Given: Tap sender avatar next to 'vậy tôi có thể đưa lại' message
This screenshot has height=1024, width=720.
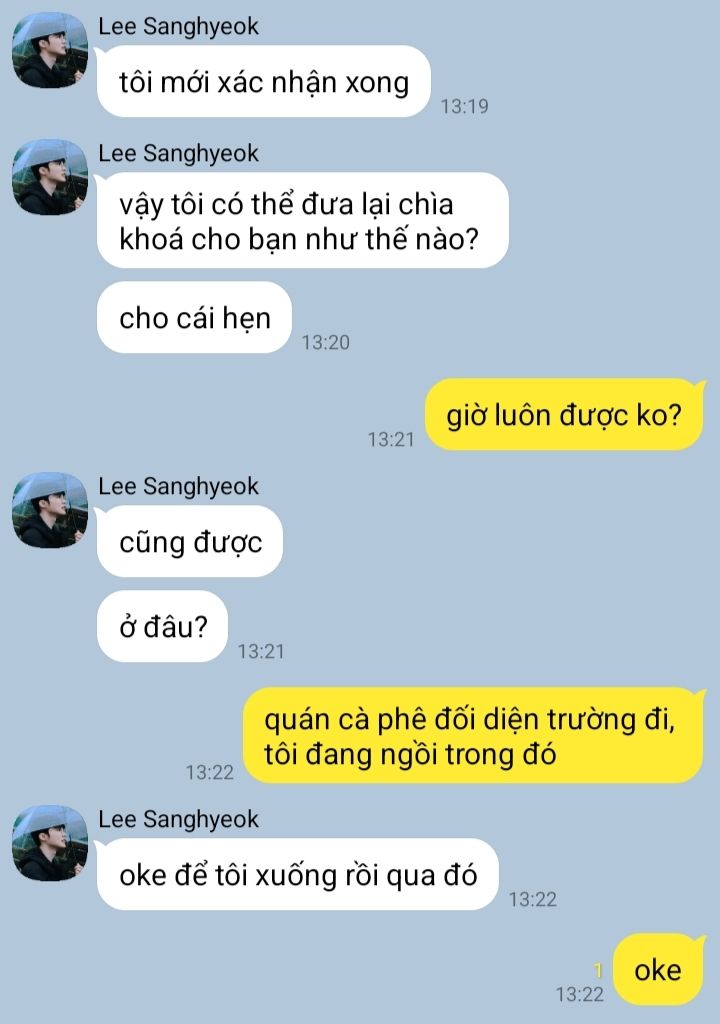Looking at the screenshot, I should 49,178.
